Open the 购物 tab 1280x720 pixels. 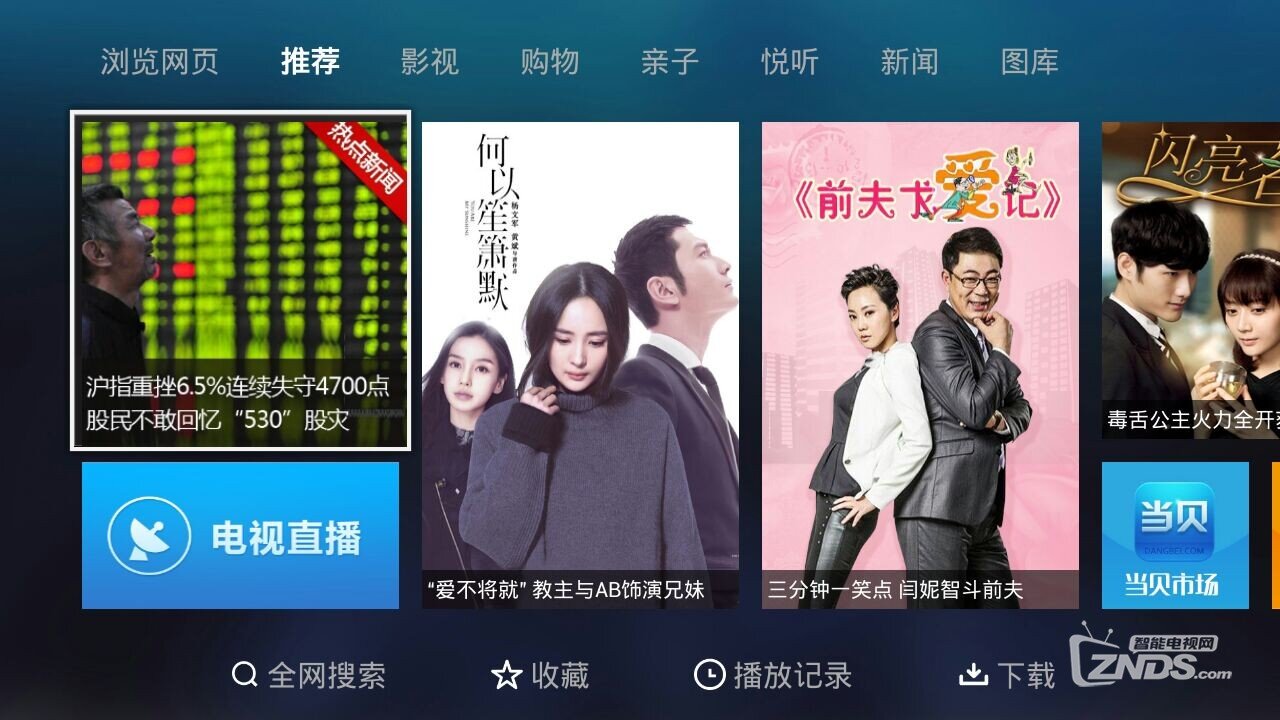tap(550, 62)
